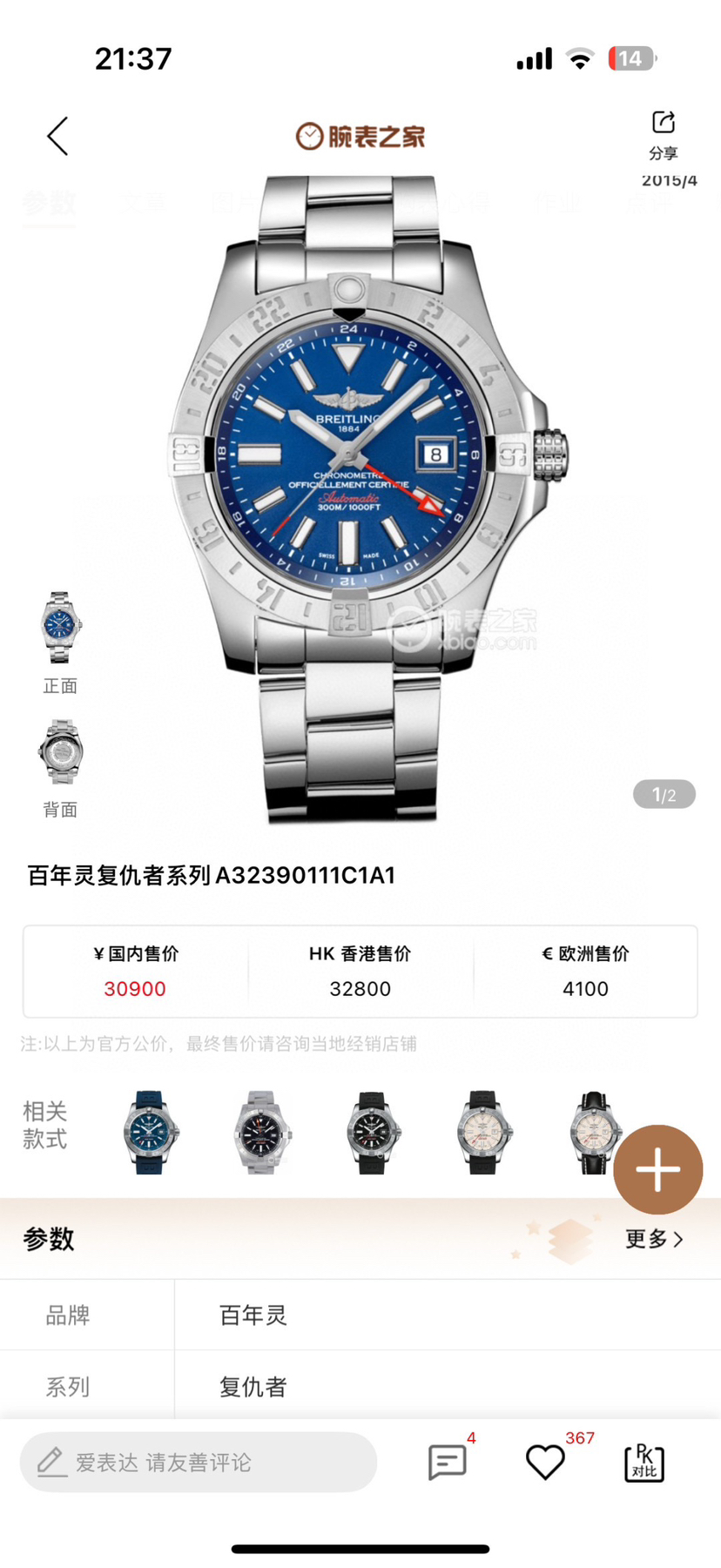This screenshot has height=1568, width=721.
Task: Add watch to PK 对比 comparison
Action: click(x=644, y=1462)
